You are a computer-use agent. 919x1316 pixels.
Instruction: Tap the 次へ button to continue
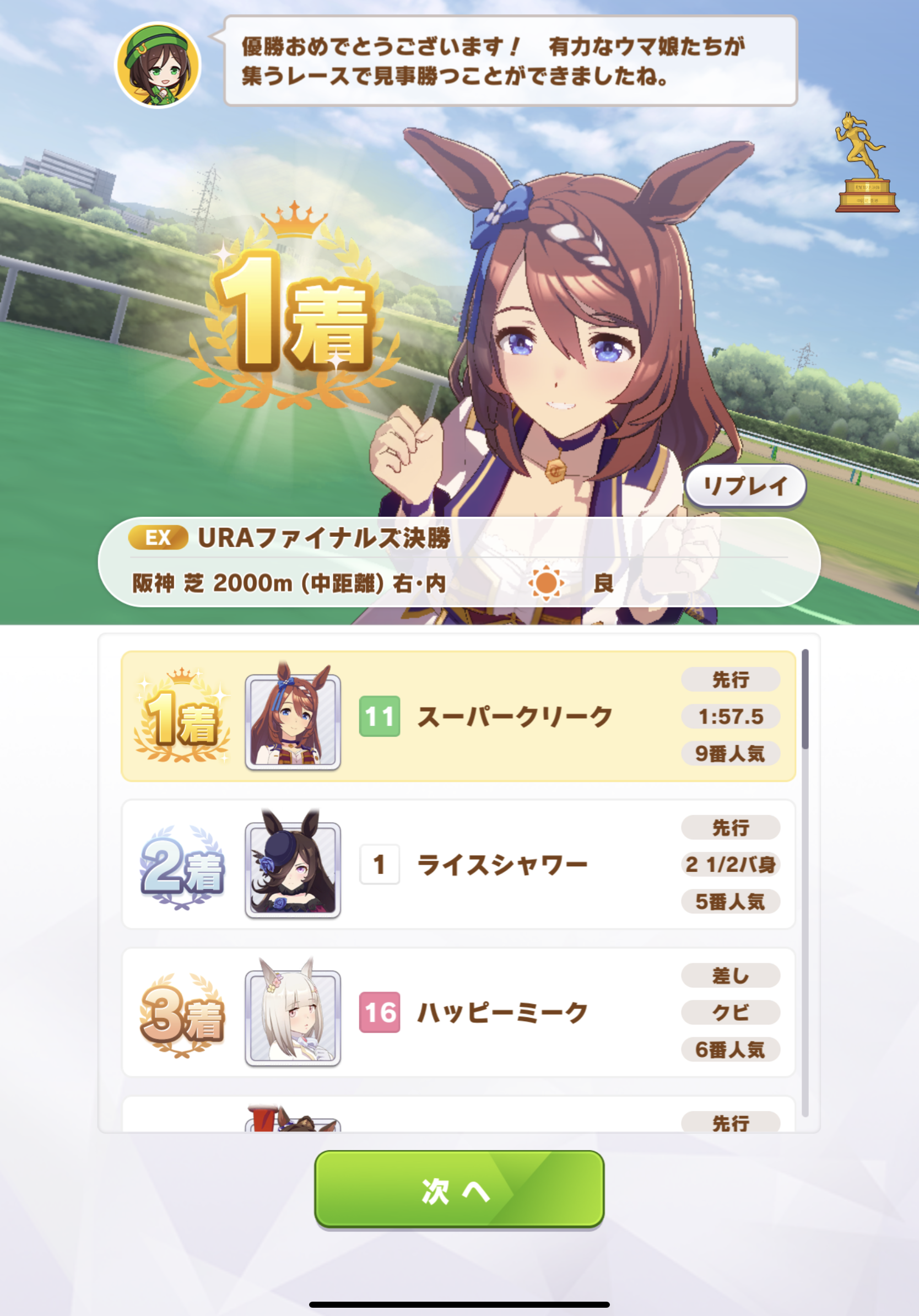pyautogui.click(x=459, y=1189)
